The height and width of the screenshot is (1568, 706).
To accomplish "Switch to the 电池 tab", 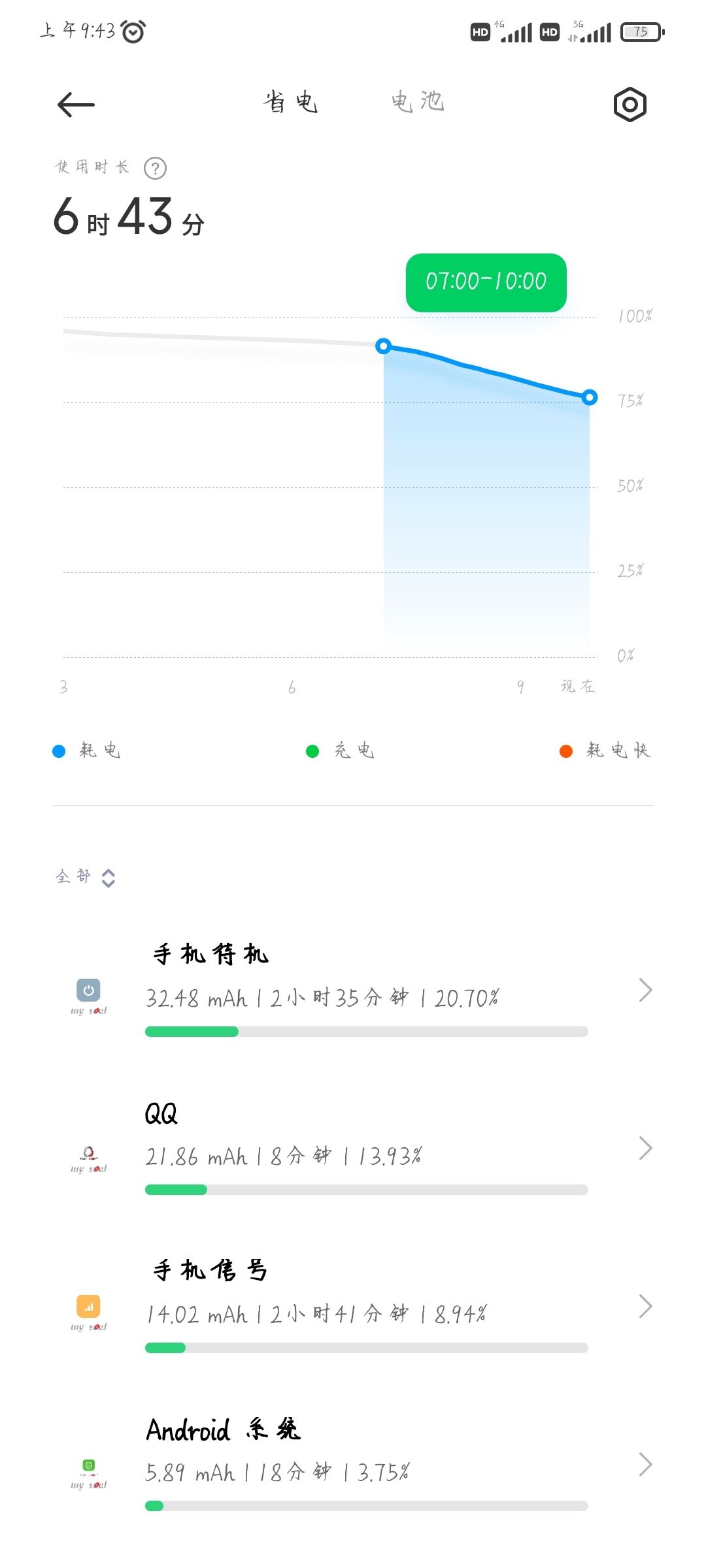I will tap(418, 102).
